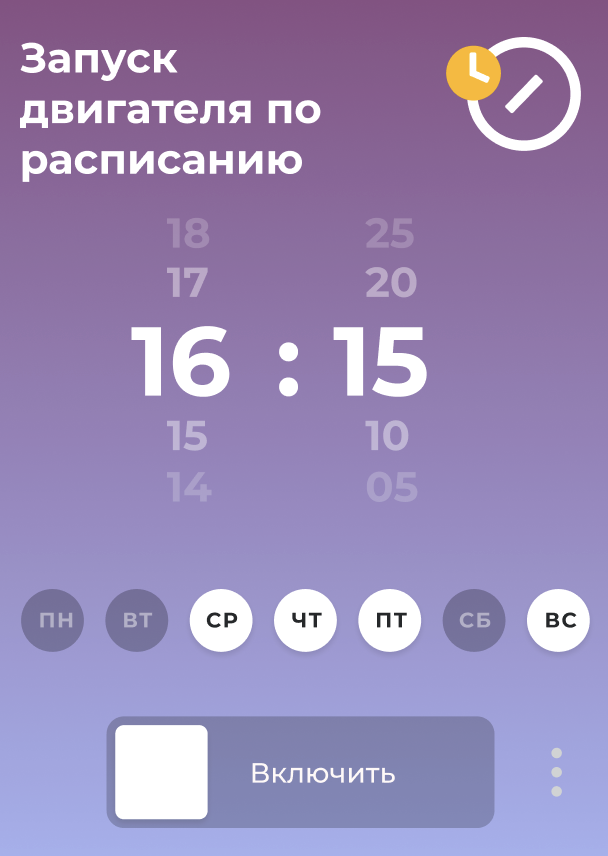Enable Monday (ПН) in the schedule
The width and height of the screenshot is (608, 856).
pyautogui.click(x=53, y=620)
